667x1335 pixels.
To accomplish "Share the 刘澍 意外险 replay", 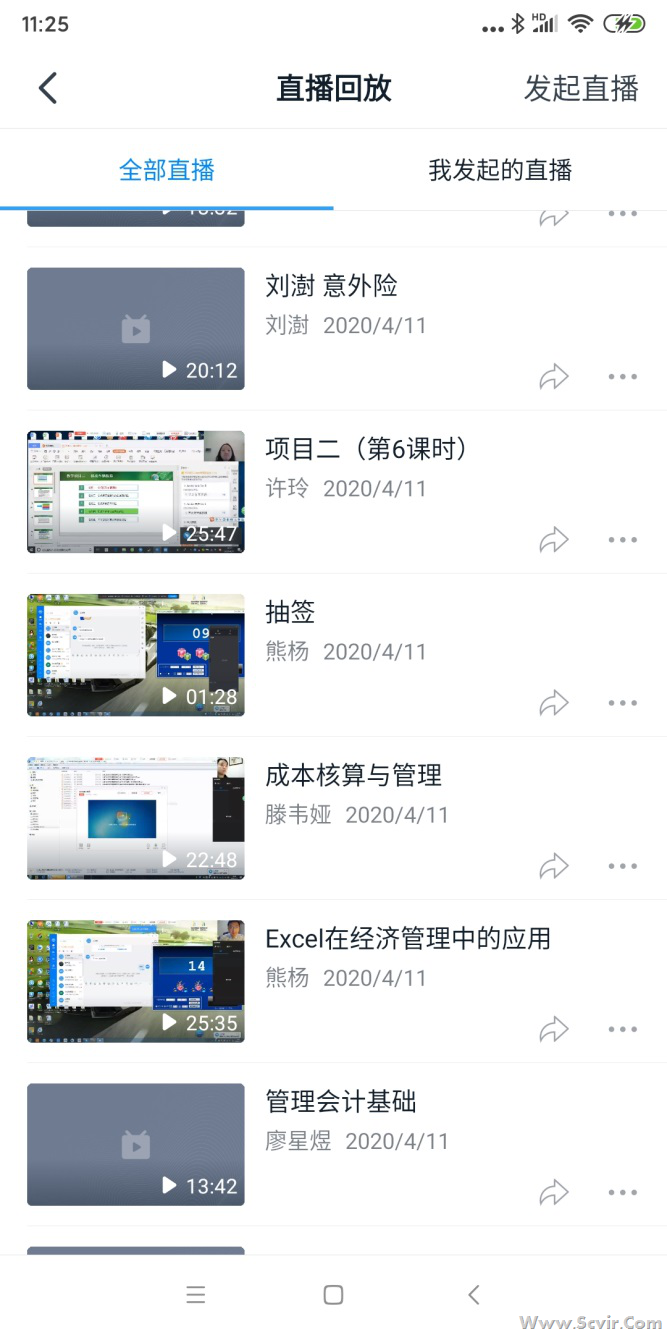I will pyautogui.click(x=554, y=377).
